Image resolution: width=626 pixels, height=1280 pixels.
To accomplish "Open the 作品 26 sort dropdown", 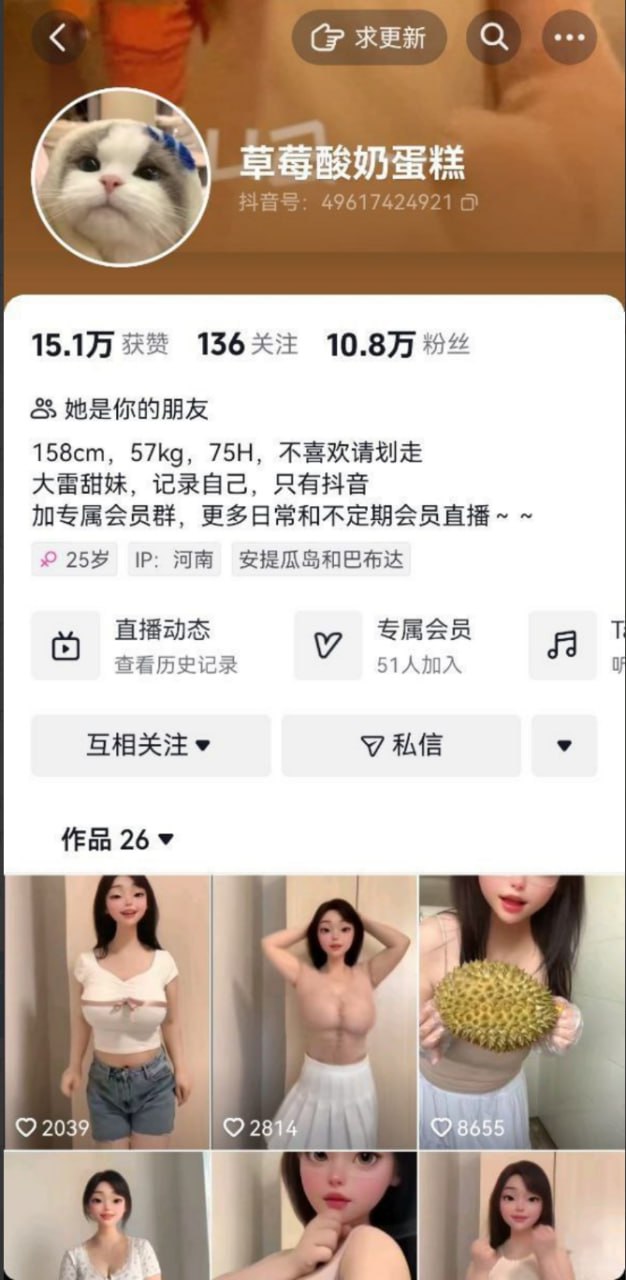I will 118,840.
